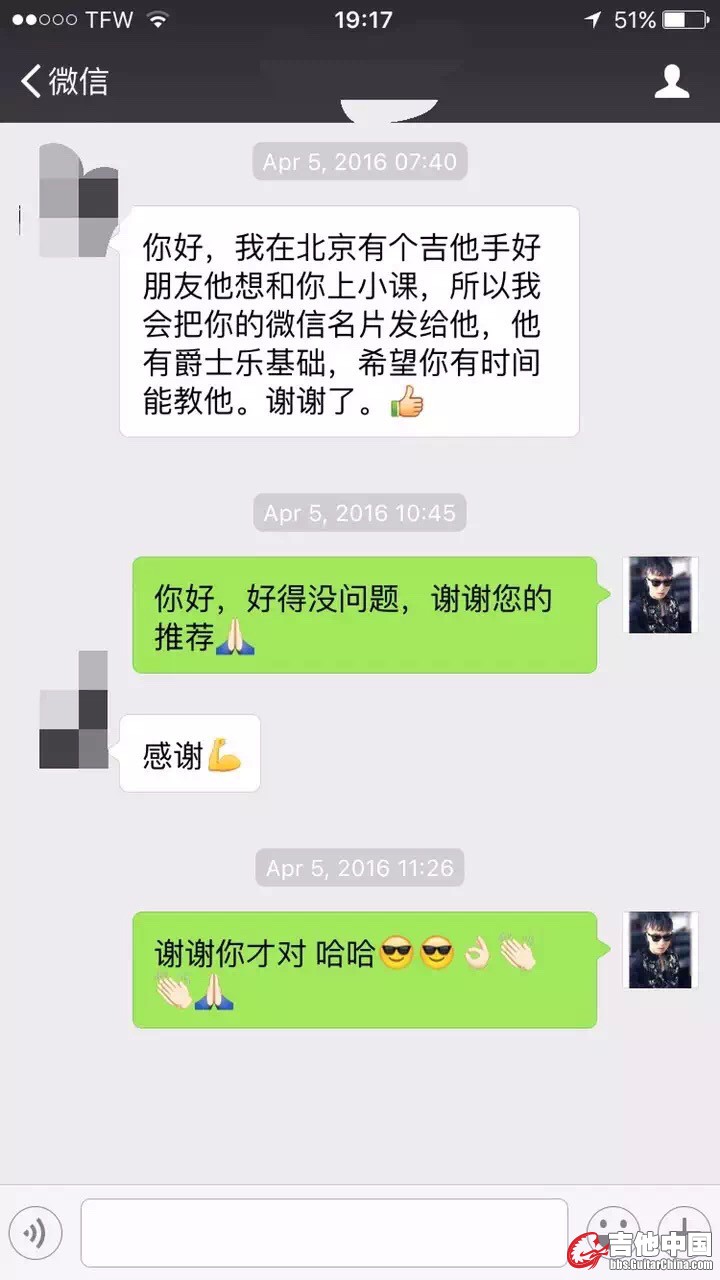
Task: Open the plus attachments menu
Action: (684, 1226)
